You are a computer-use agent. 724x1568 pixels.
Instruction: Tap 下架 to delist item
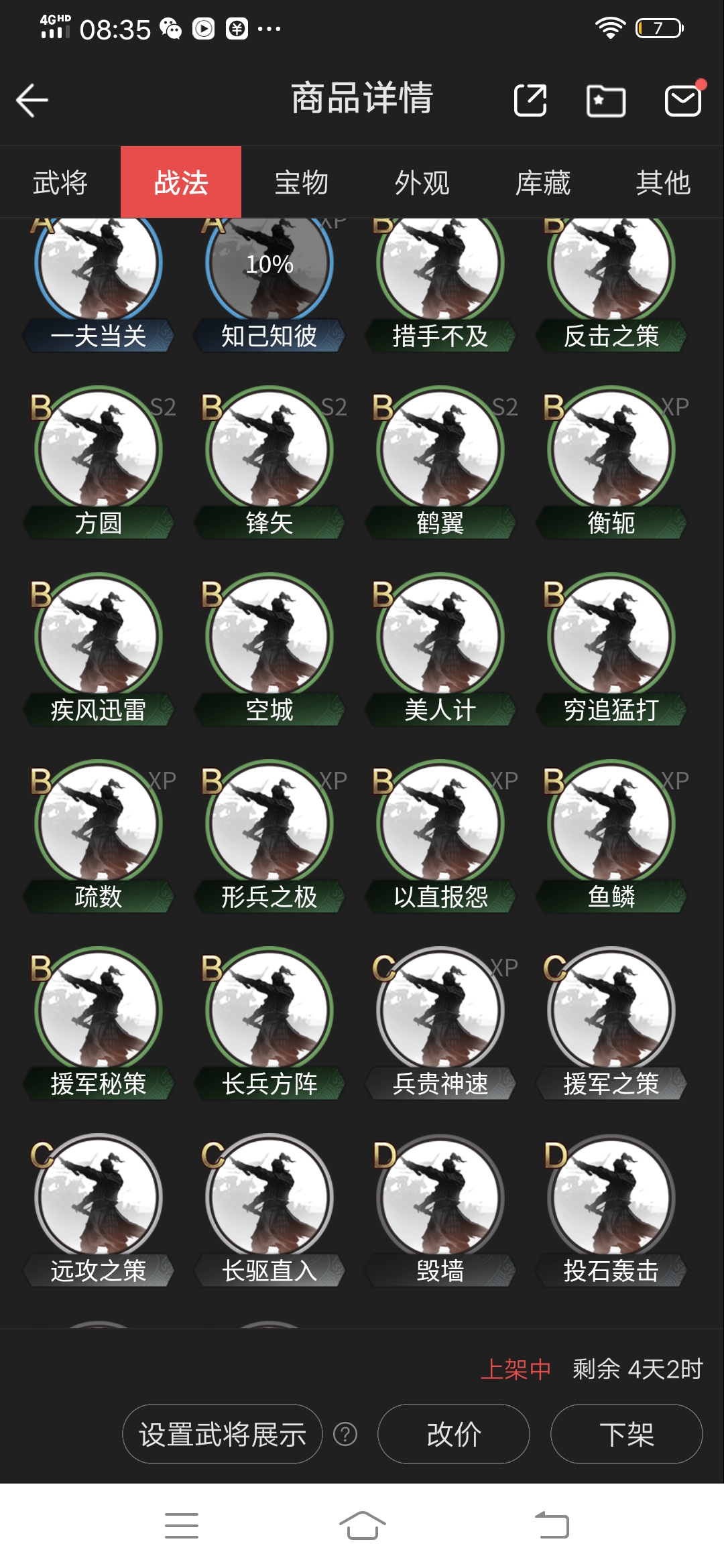pos(627,1434)
